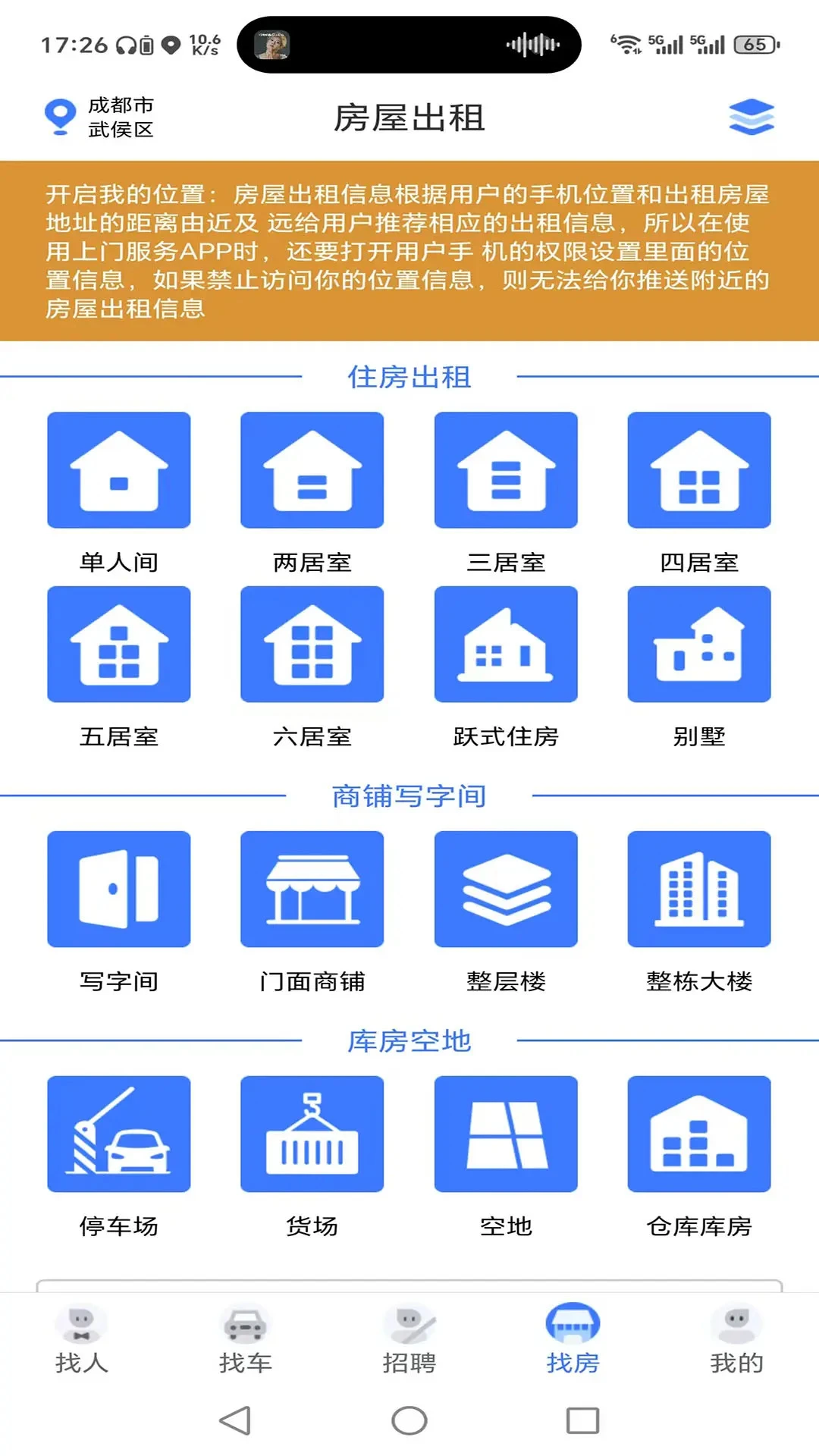Open the 我的 profile section
The height and width of the screenshot is (1456, 819).
click(x=738, y=1338)
